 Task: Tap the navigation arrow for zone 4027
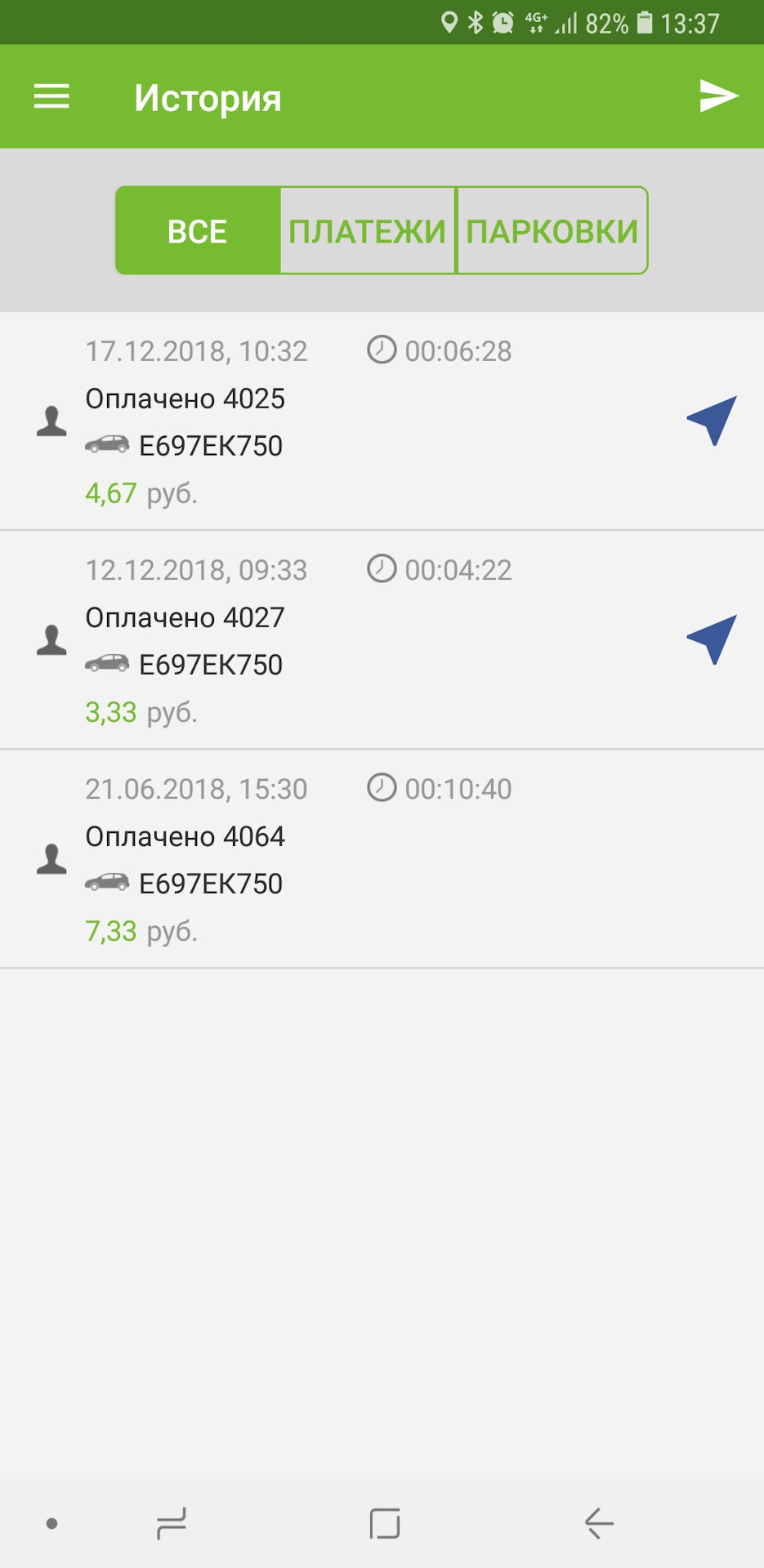coord(712,639)
